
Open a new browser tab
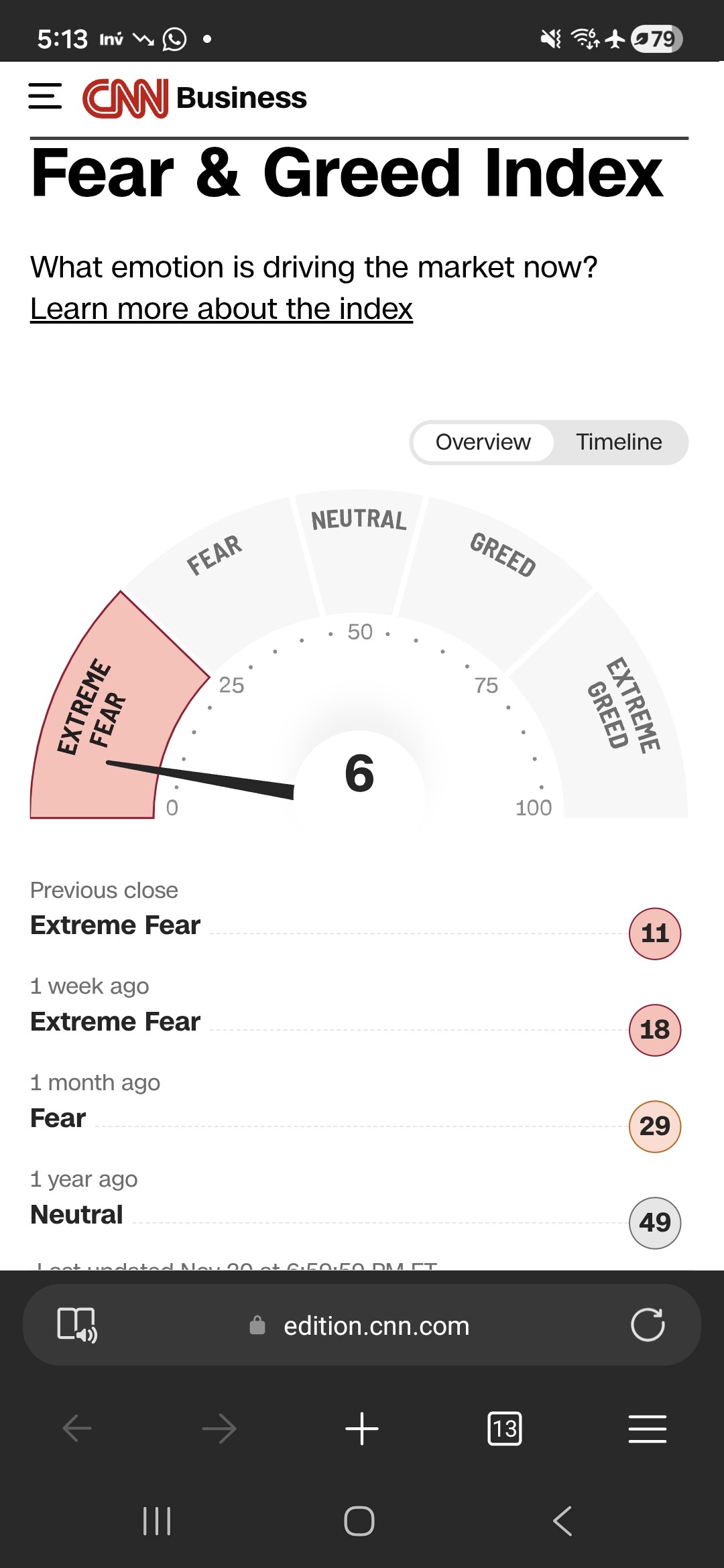coord(361,1429)
